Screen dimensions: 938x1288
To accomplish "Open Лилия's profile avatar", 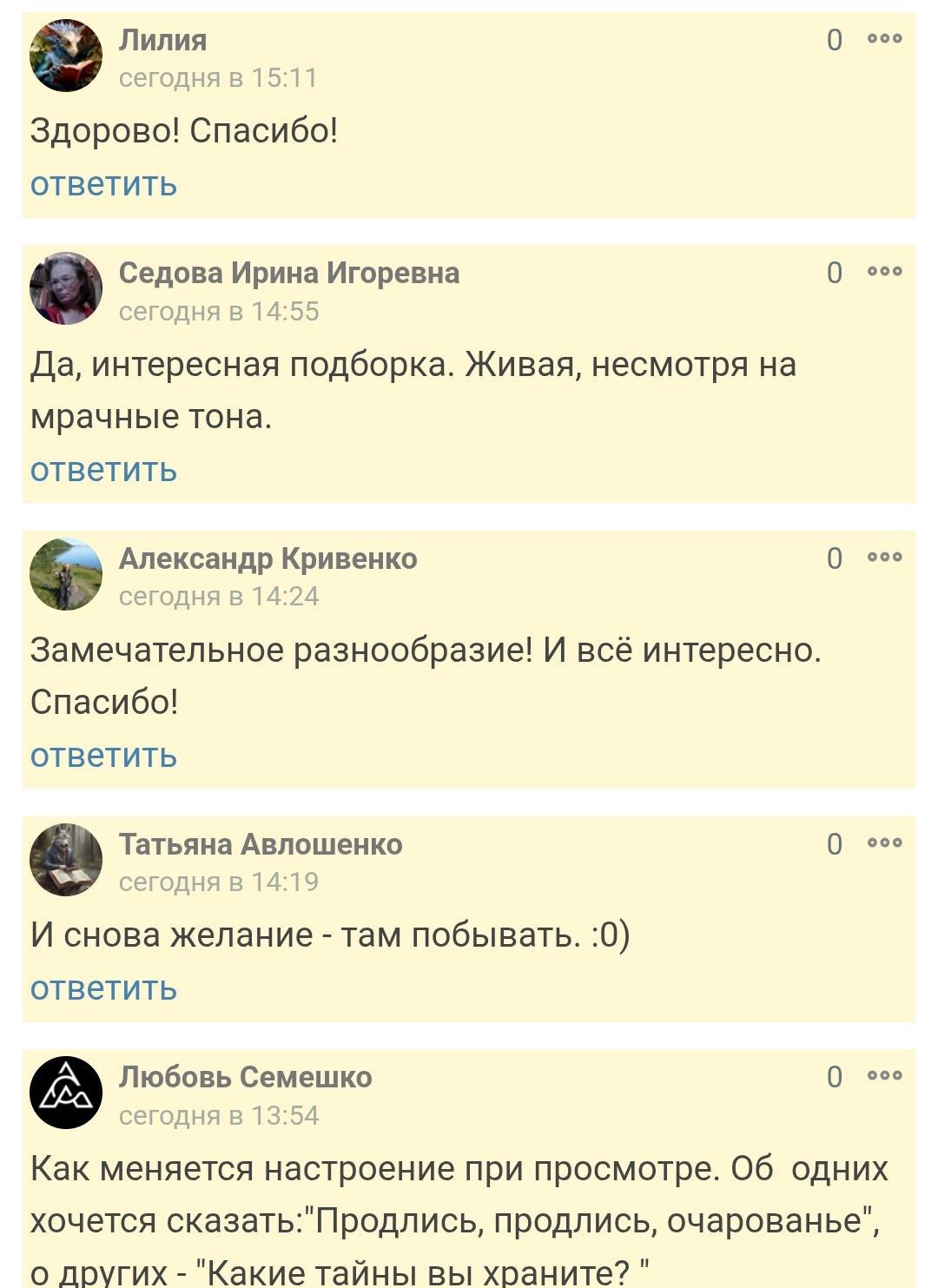I will tap(66, 56).
